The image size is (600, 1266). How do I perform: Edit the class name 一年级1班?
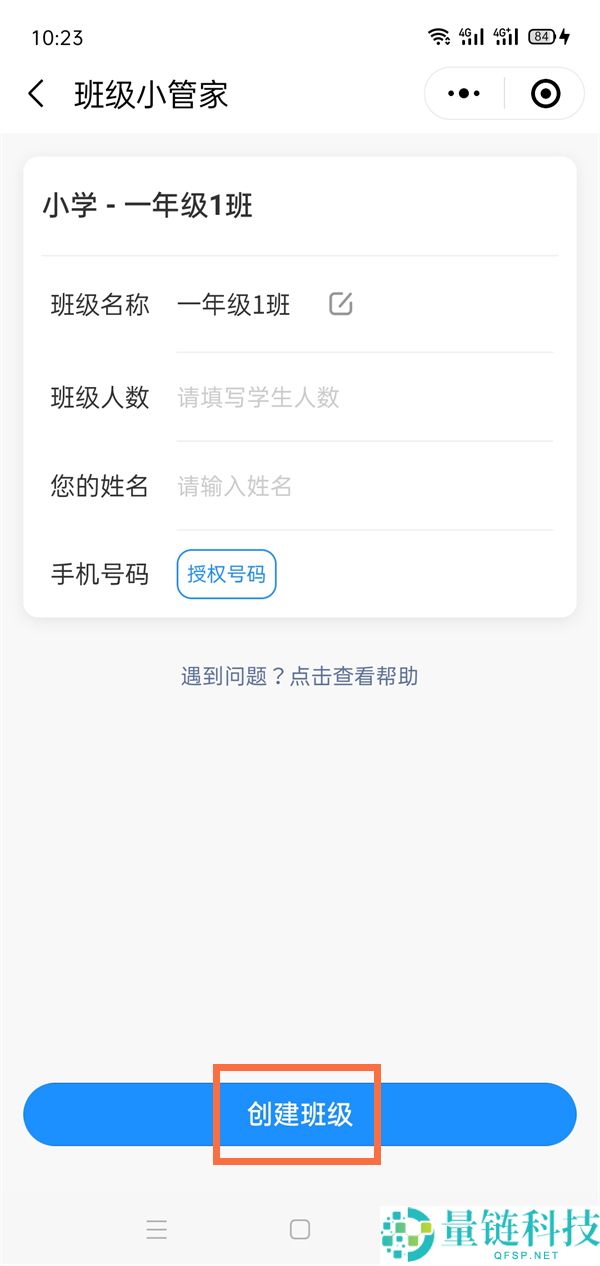[x=341, y=304]
